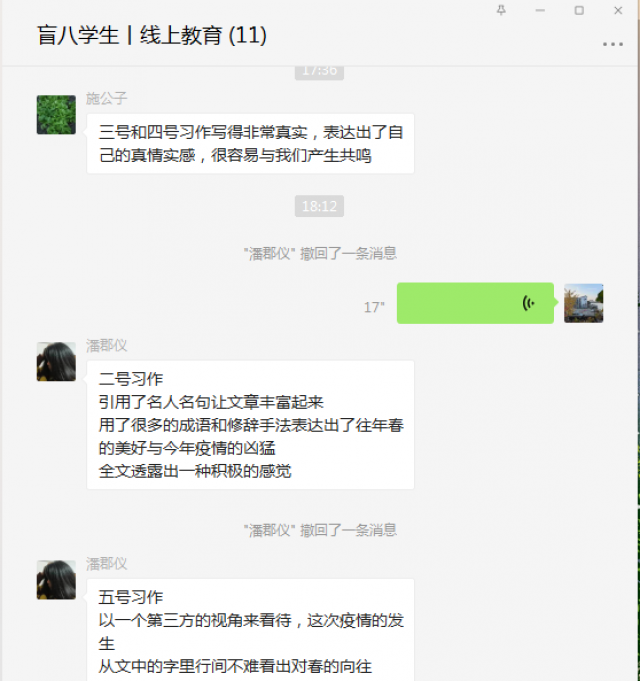Pin the chat window on top

point(501,10)
